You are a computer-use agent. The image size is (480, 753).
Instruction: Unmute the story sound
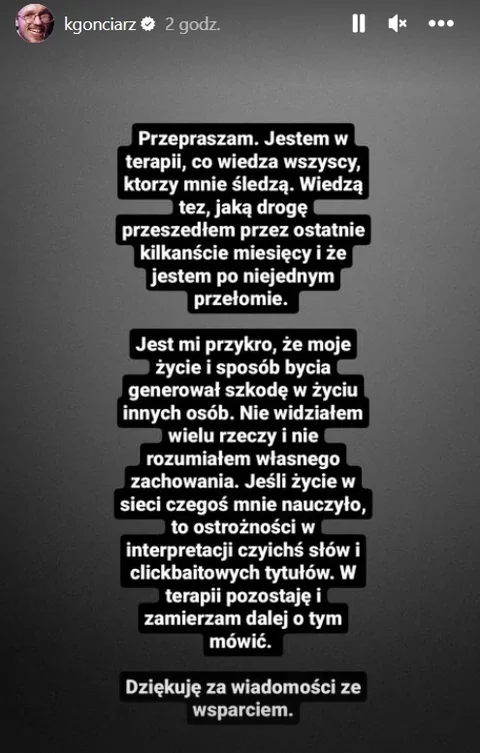[x=397, y=23]
